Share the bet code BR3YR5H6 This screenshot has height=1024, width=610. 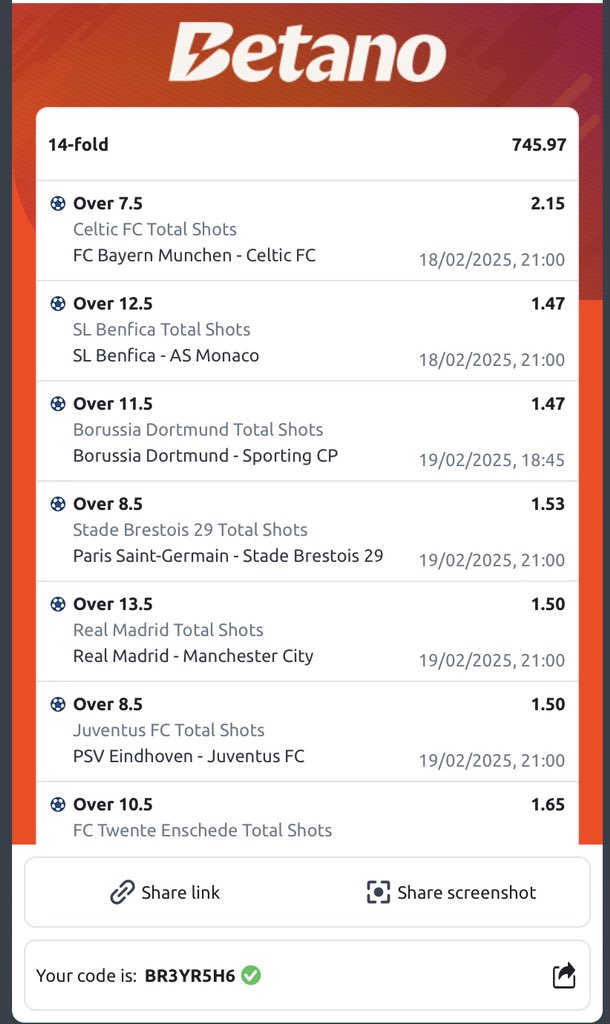click(x=564, y=975)
